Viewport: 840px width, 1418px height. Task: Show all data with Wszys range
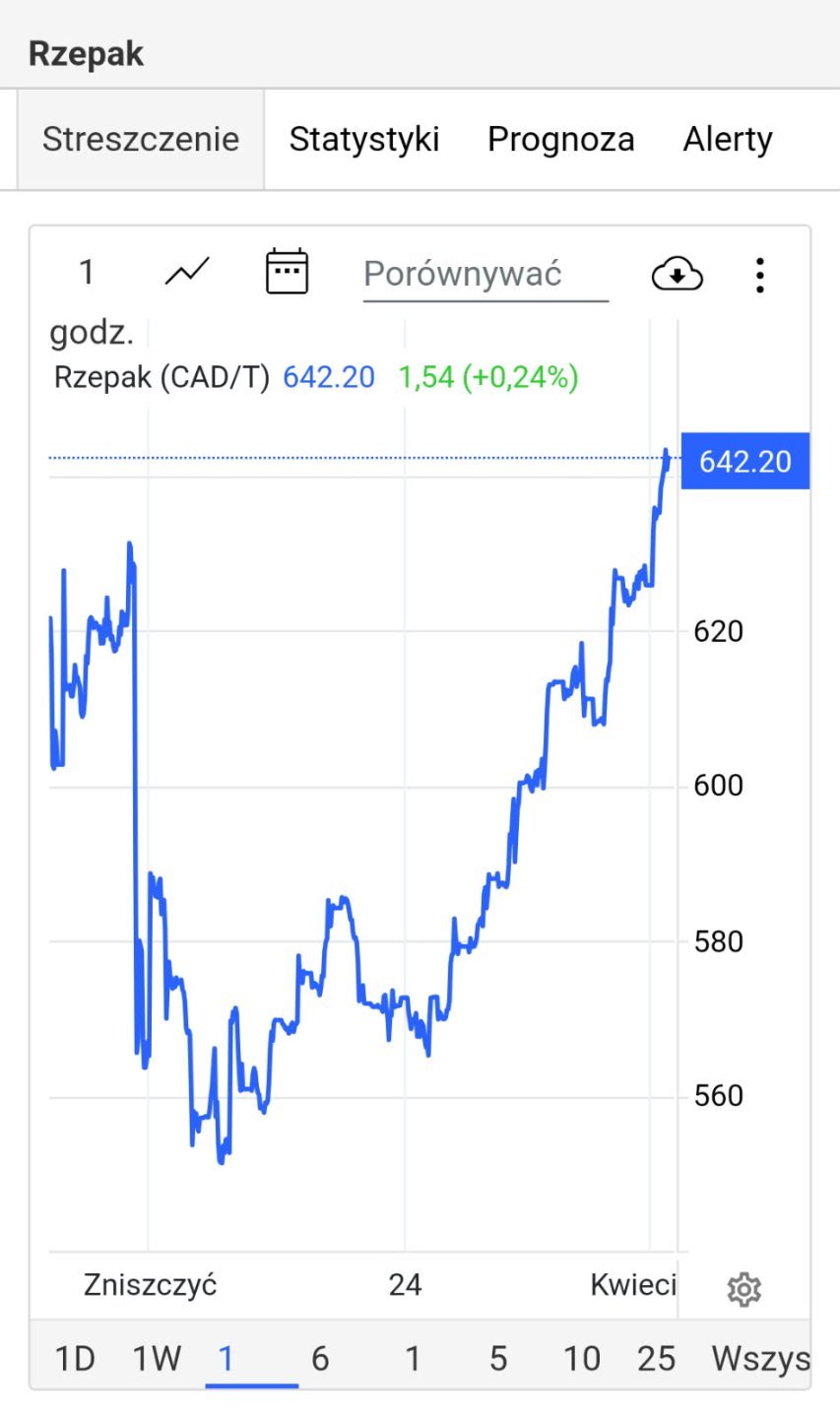[760, 1359]
